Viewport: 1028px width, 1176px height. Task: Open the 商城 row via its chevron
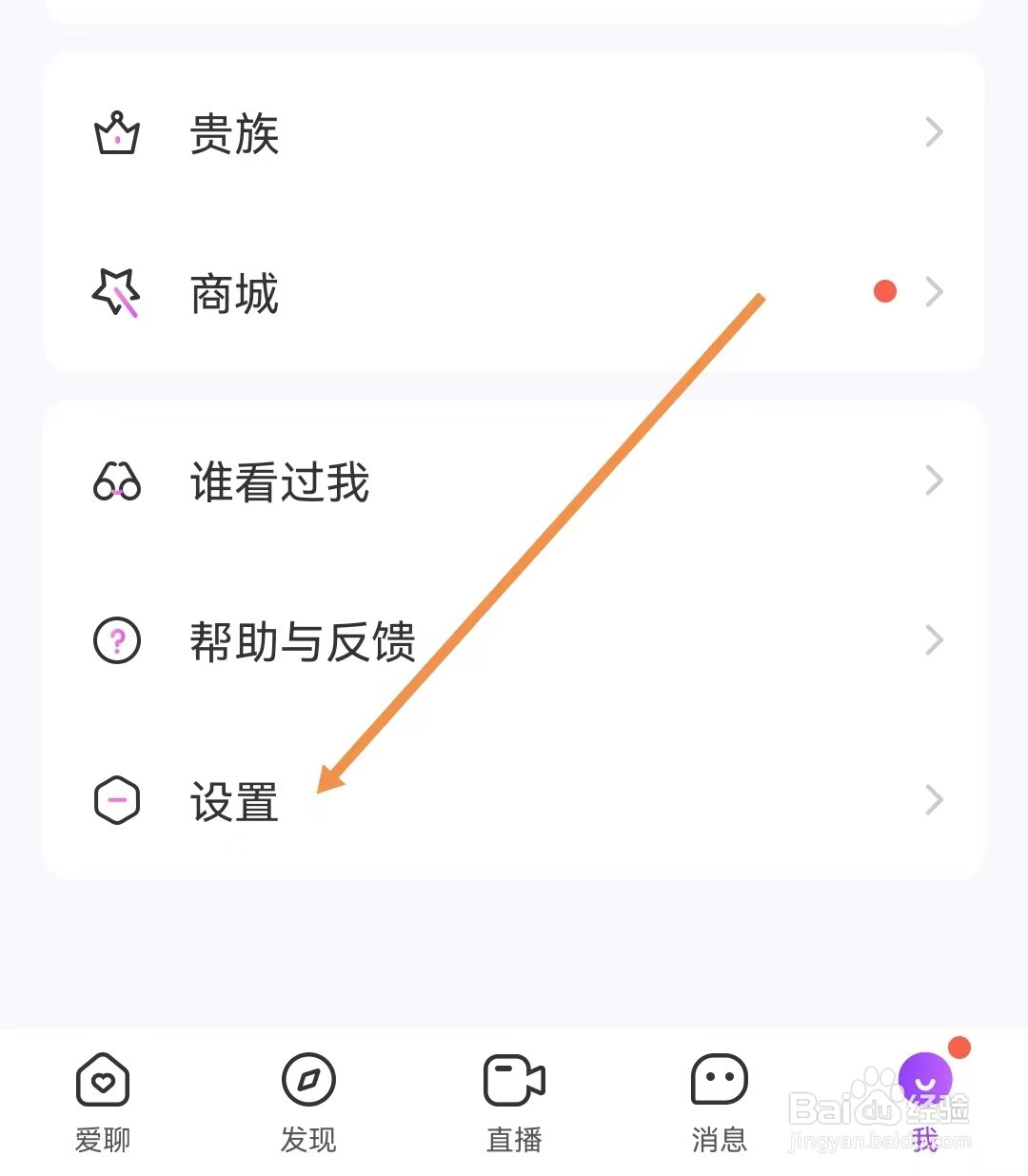pyautogui.click(x=934, y=293)
